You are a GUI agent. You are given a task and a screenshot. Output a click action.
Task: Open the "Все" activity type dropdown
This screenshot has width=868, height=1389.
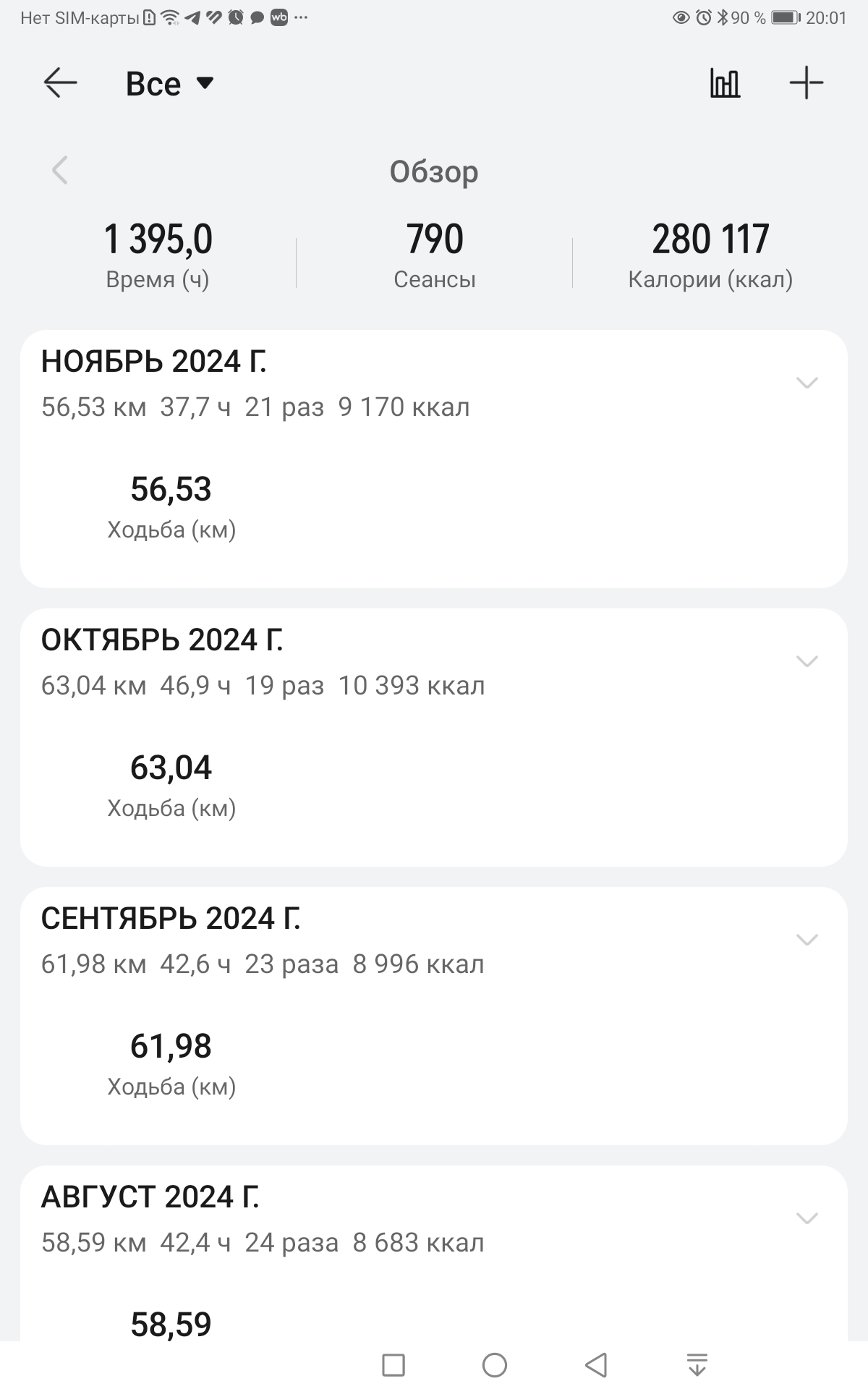pos(170,84)
